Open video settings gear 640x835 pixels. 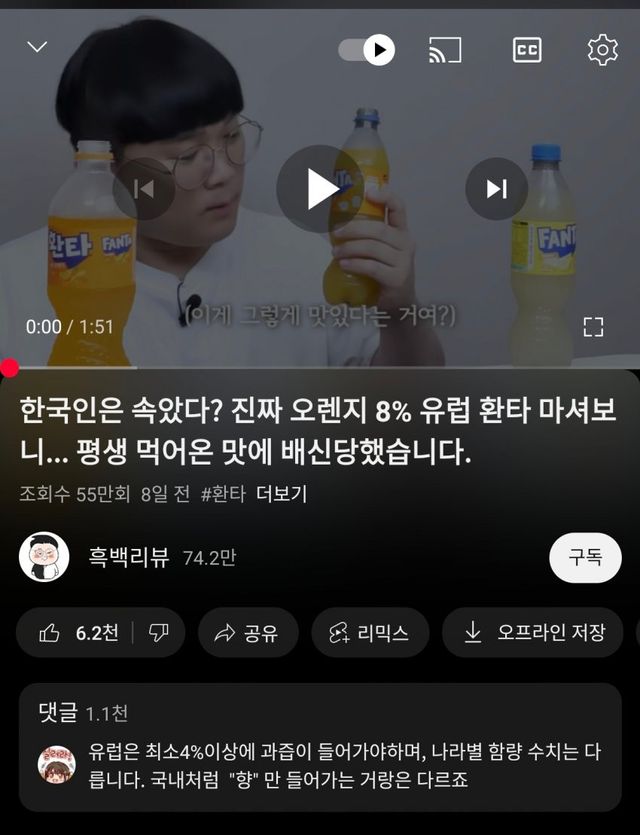[602, 49]
